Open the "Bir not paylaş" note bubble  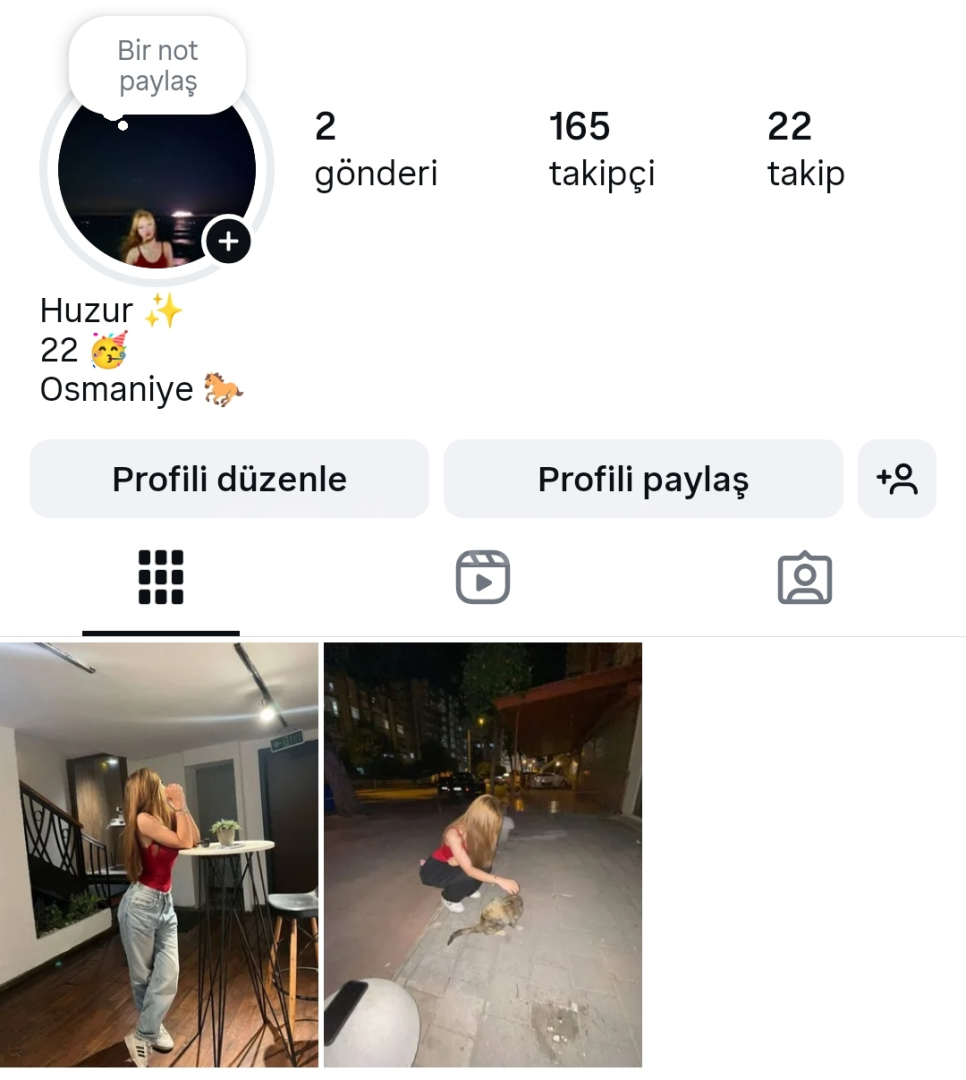158,66
